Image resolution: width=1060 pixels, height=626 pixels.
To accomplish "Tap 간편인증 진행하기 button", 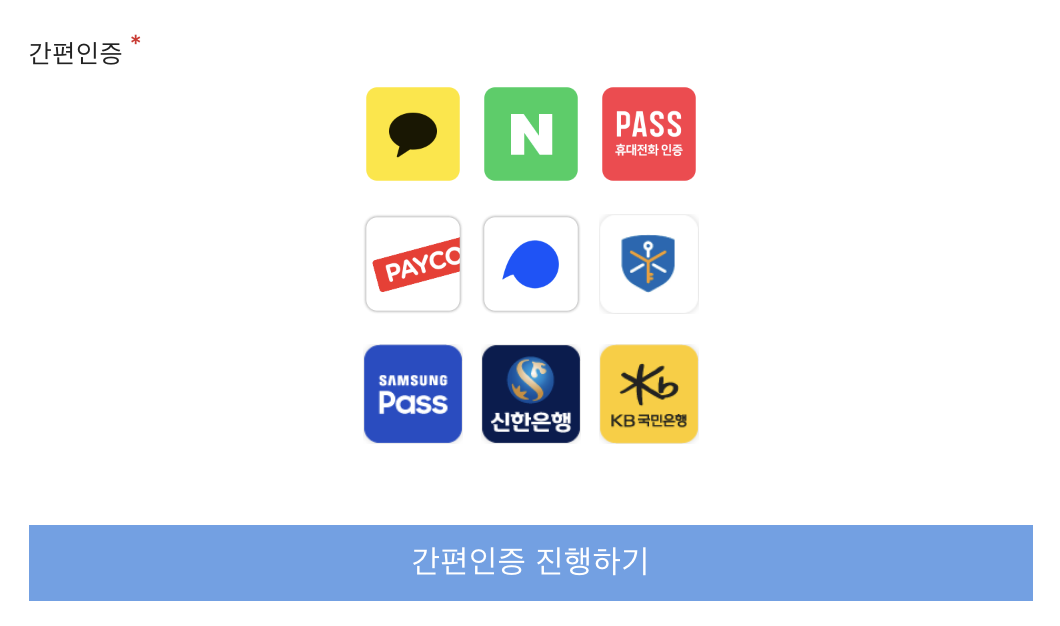I will 530,563.
